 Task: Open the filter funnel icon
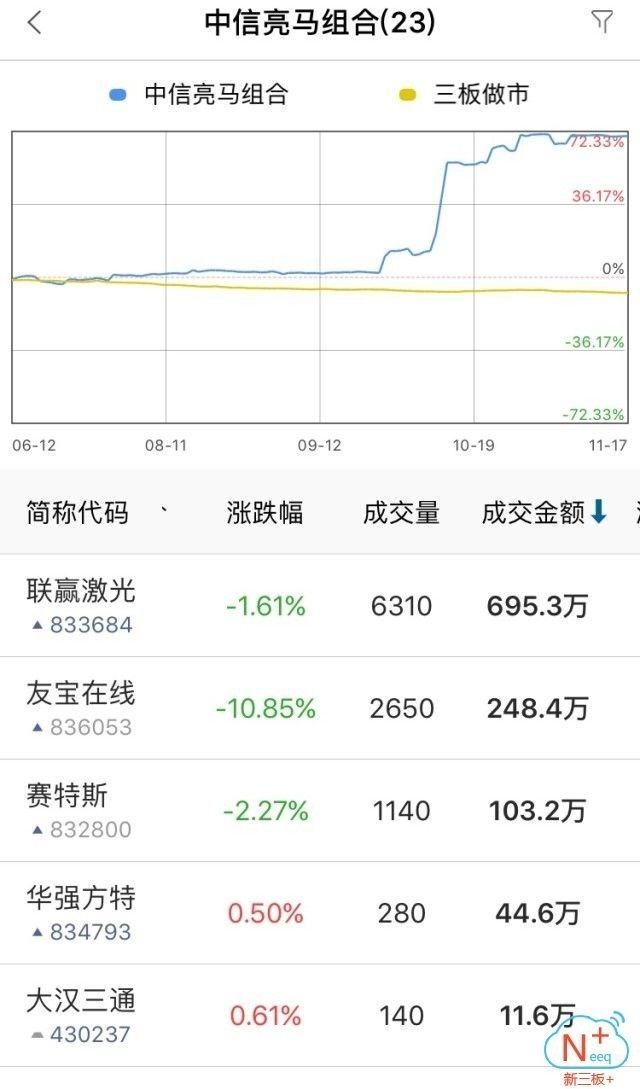(601, 22)
